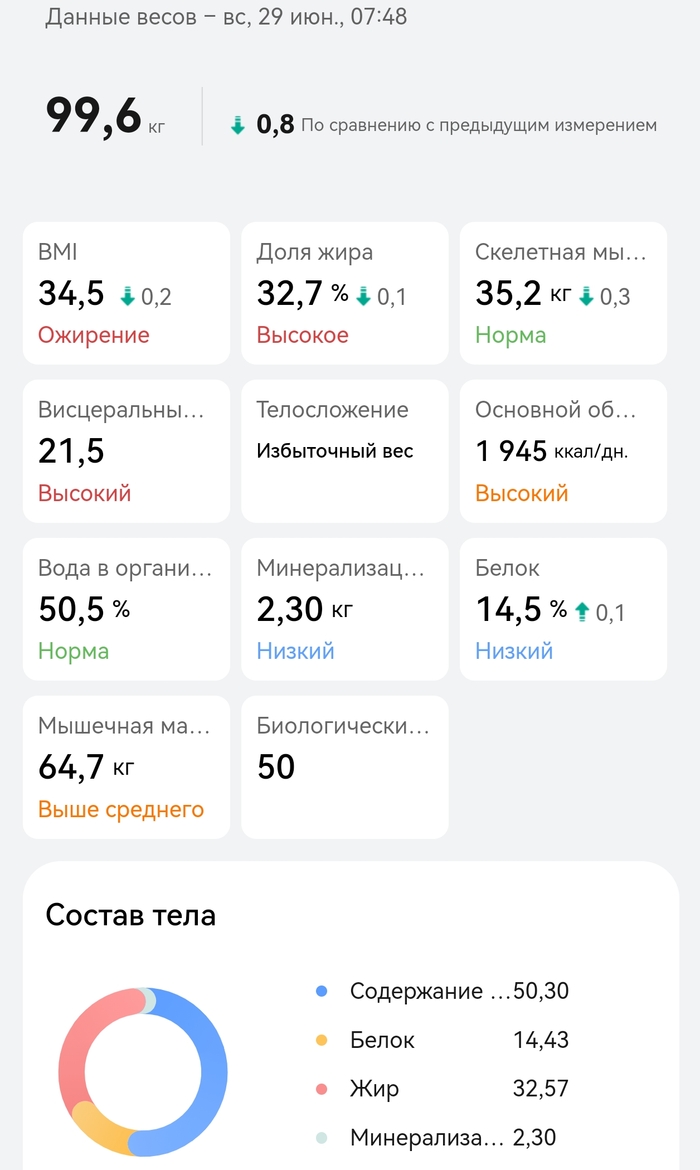Select the Минерализац… card
This screenshot has width=700, height=1170.
point(345,609)
